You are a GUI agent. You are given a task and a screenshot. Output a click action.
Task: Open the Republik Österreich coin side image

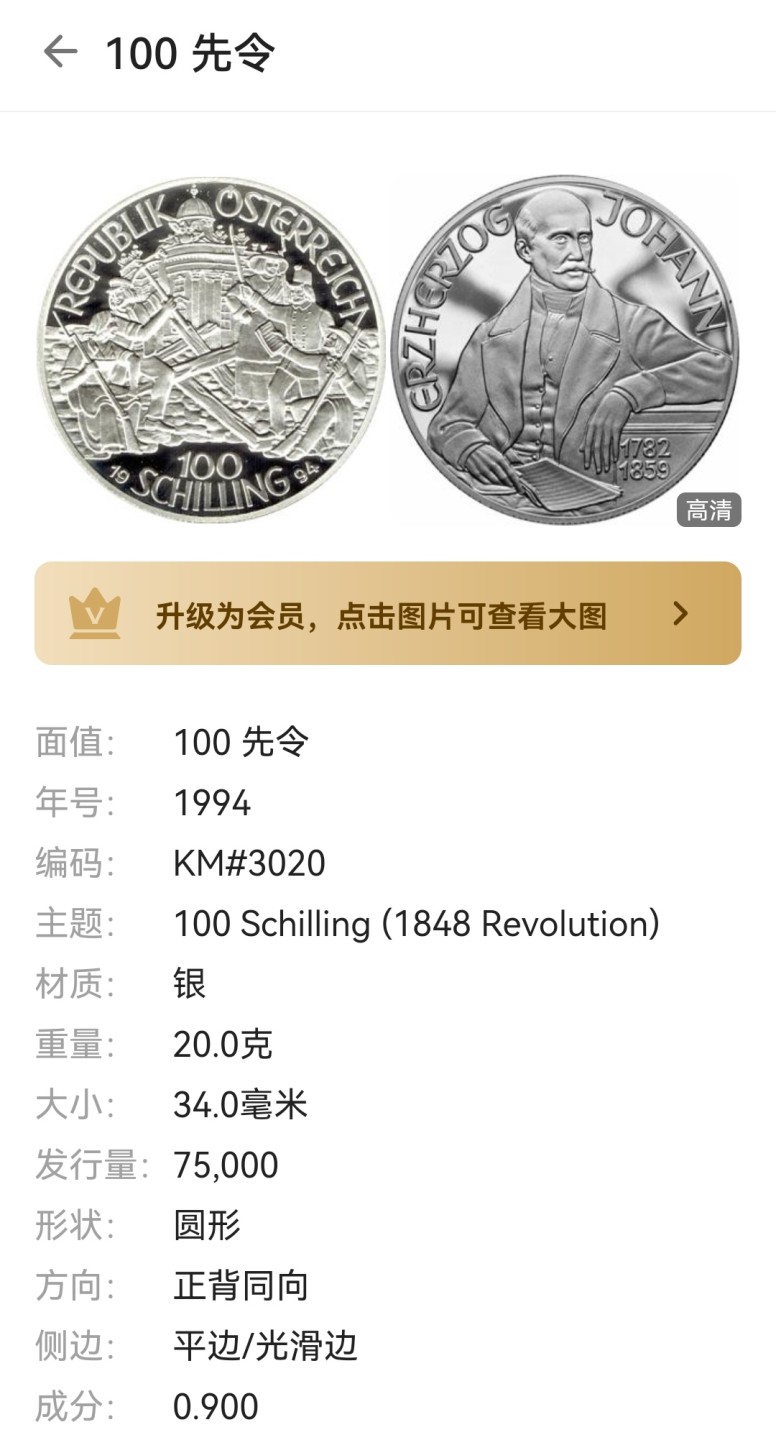[x=211, y=349]
